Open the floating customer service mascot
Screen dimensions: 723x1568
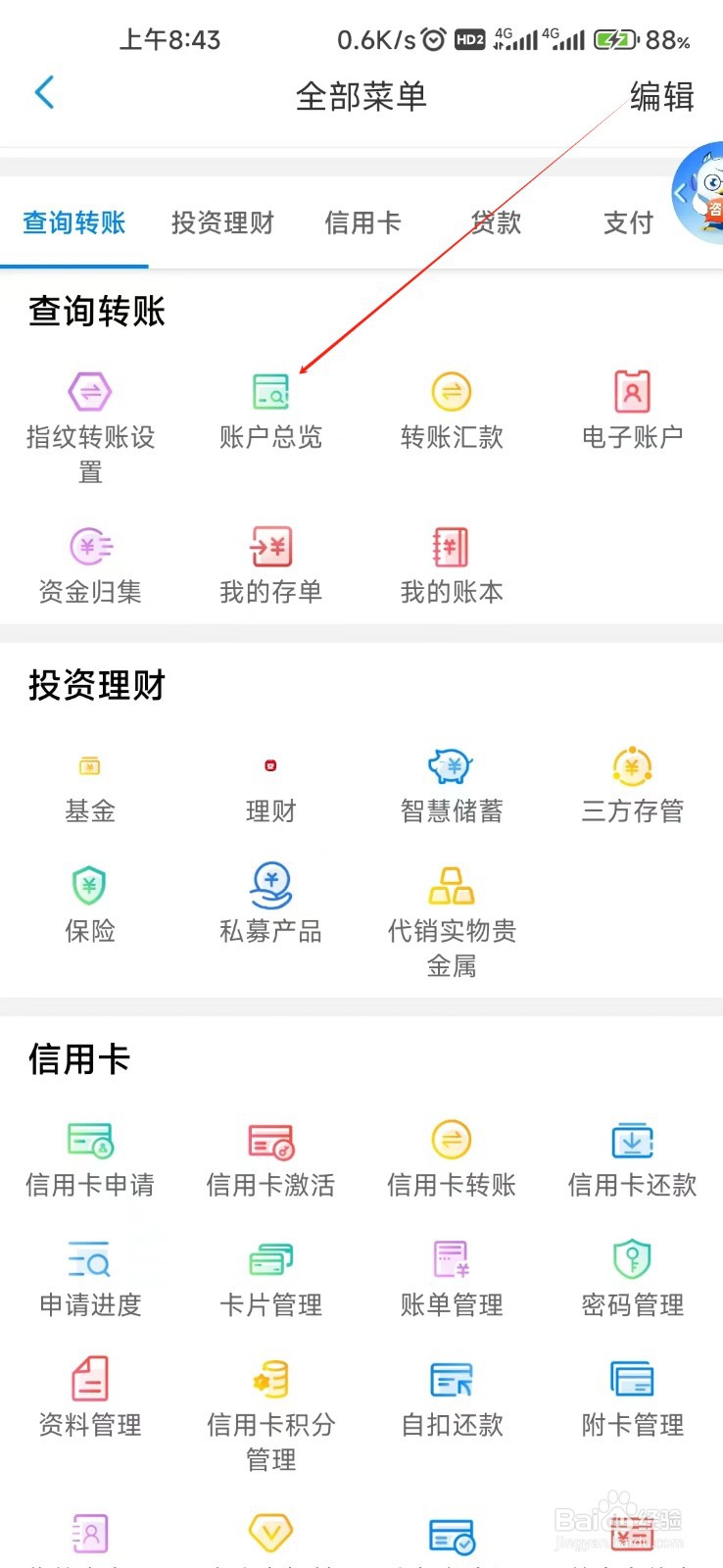[699, 192]
